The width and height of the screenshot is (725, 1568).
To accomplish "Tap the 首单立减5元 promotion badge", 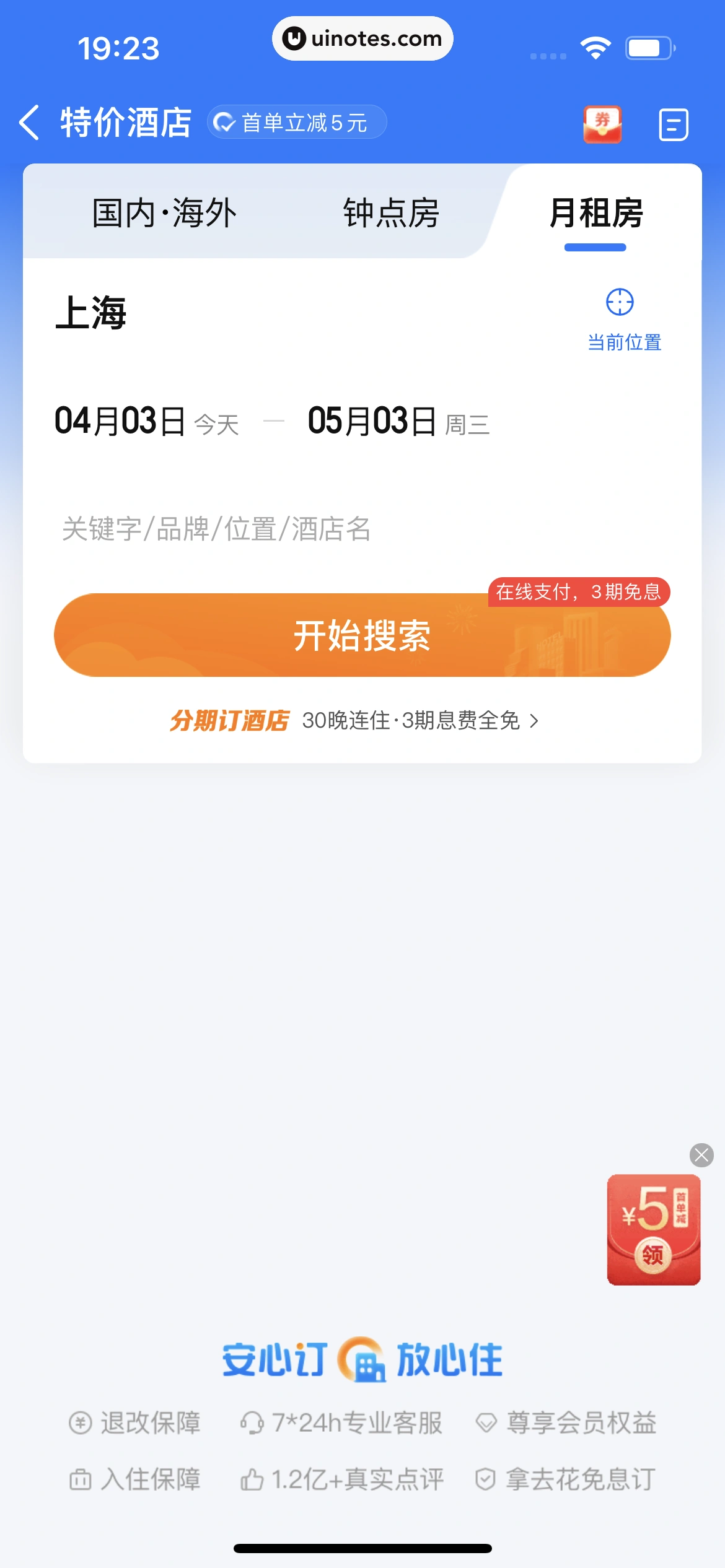I will (297, 123).
